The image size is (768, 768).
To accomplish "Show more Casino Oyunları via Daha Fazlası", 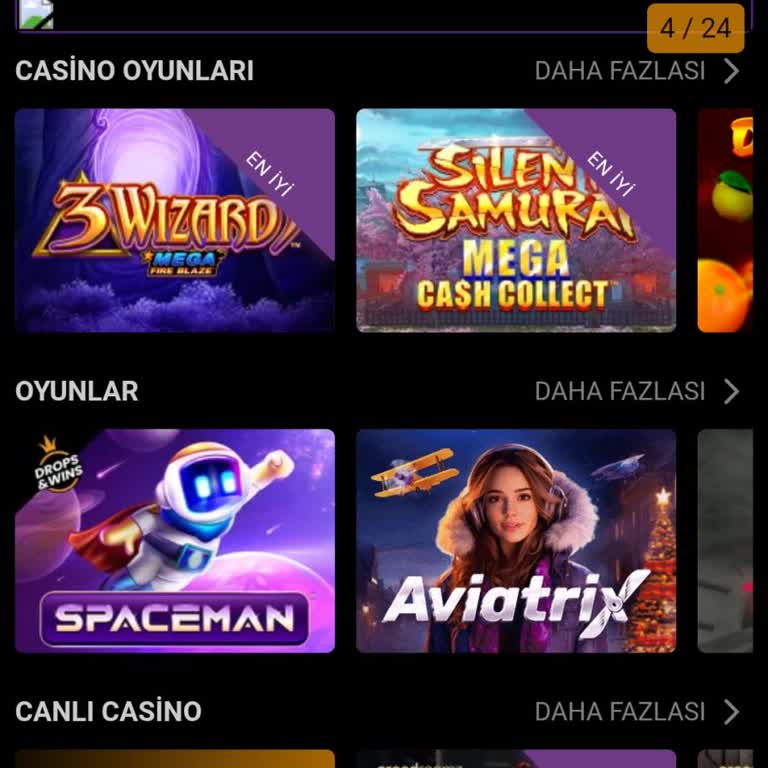I will click(636, 71).
